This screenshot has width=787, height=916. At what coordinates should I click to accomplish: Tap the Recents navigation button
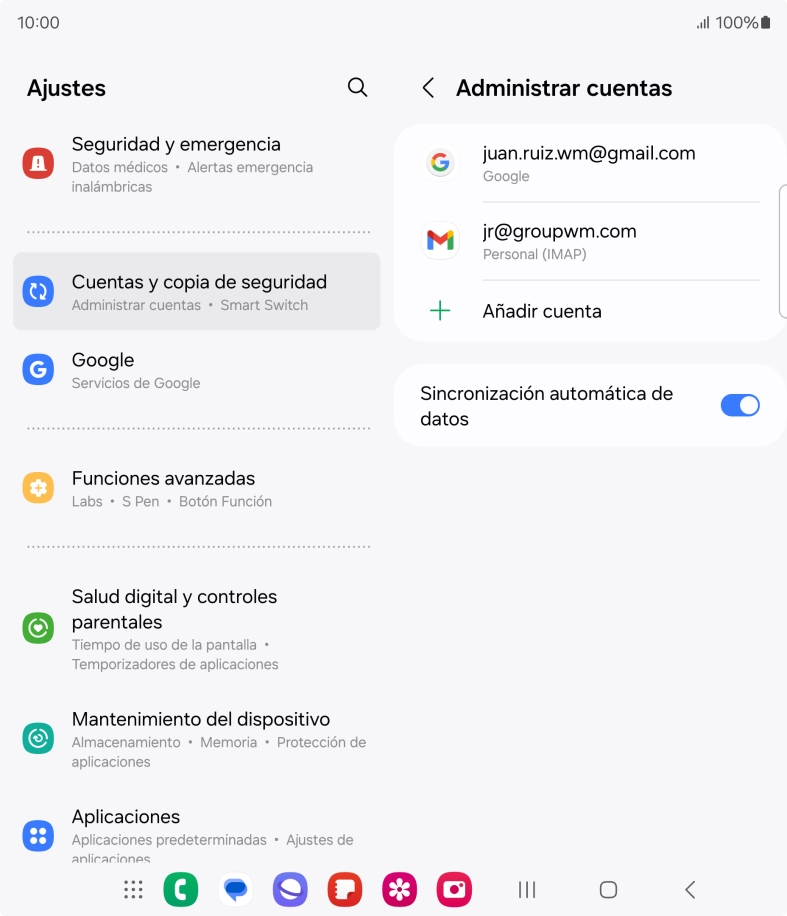pos(526,888)
